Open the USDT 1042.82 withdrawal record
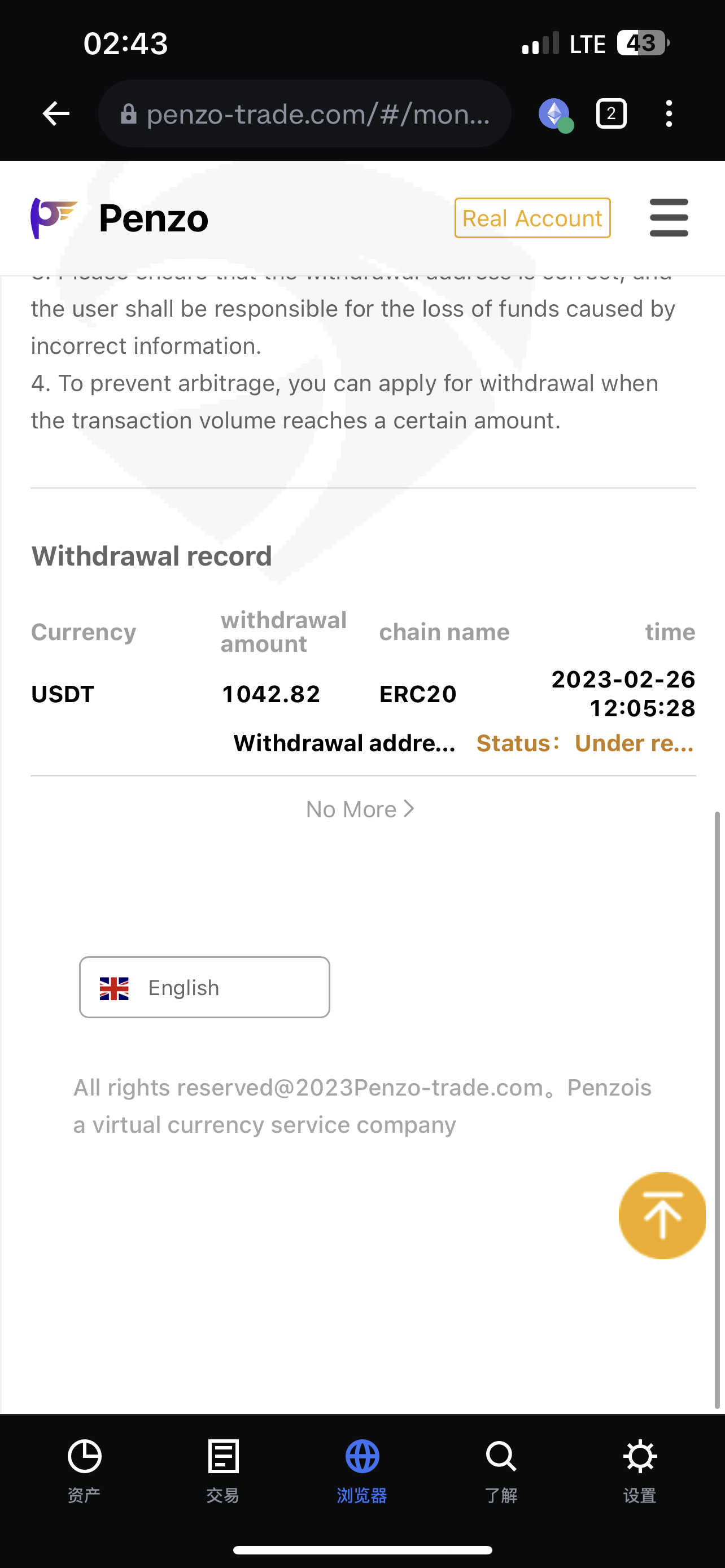The width and height of the screenshot is (725, 1568). click(x=364, y=709)
